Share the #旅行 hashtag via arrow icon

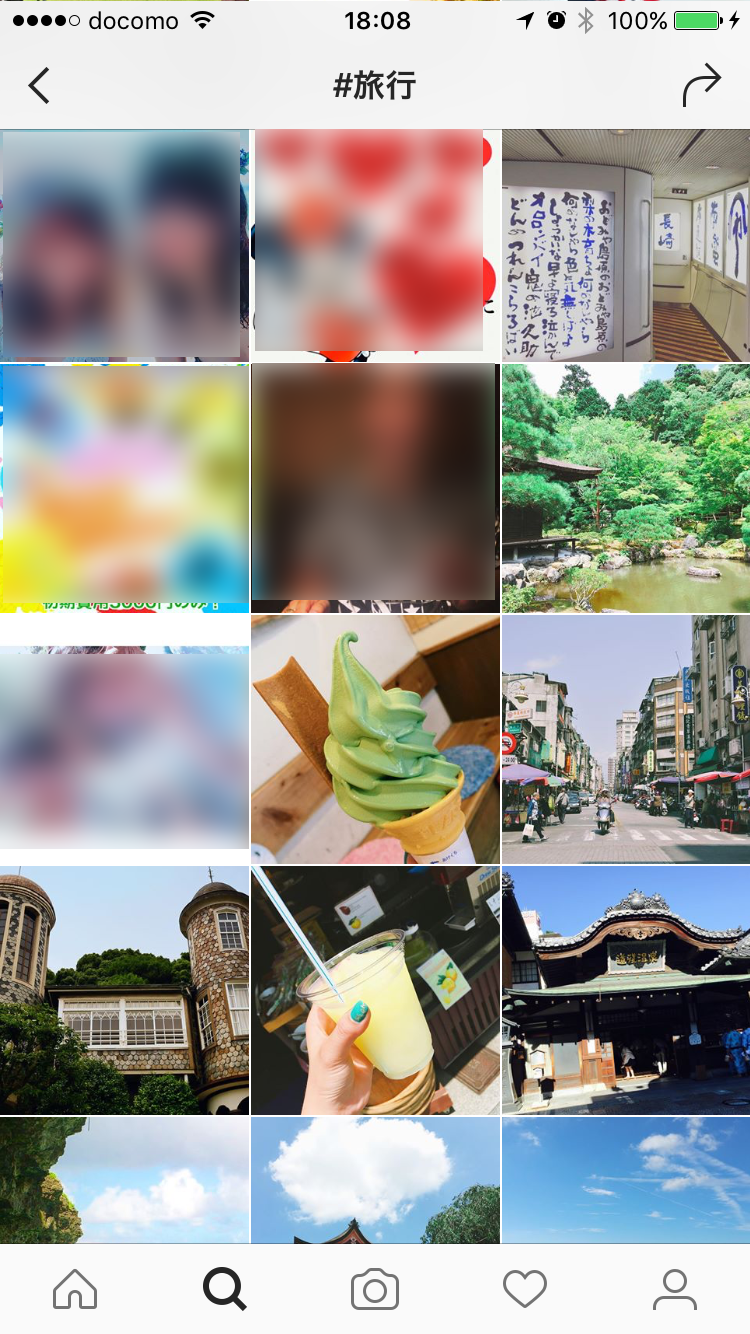pyautogui.click(x=701, y=86)
